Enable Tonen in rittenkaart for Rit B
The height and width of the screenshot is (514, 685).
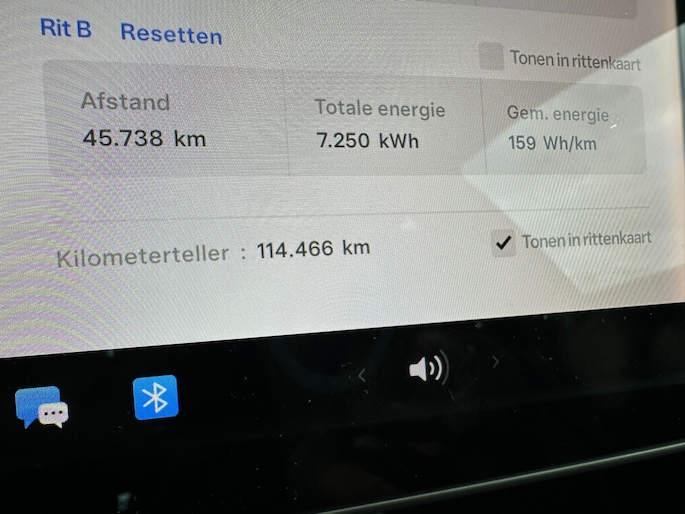click(491, 56)
